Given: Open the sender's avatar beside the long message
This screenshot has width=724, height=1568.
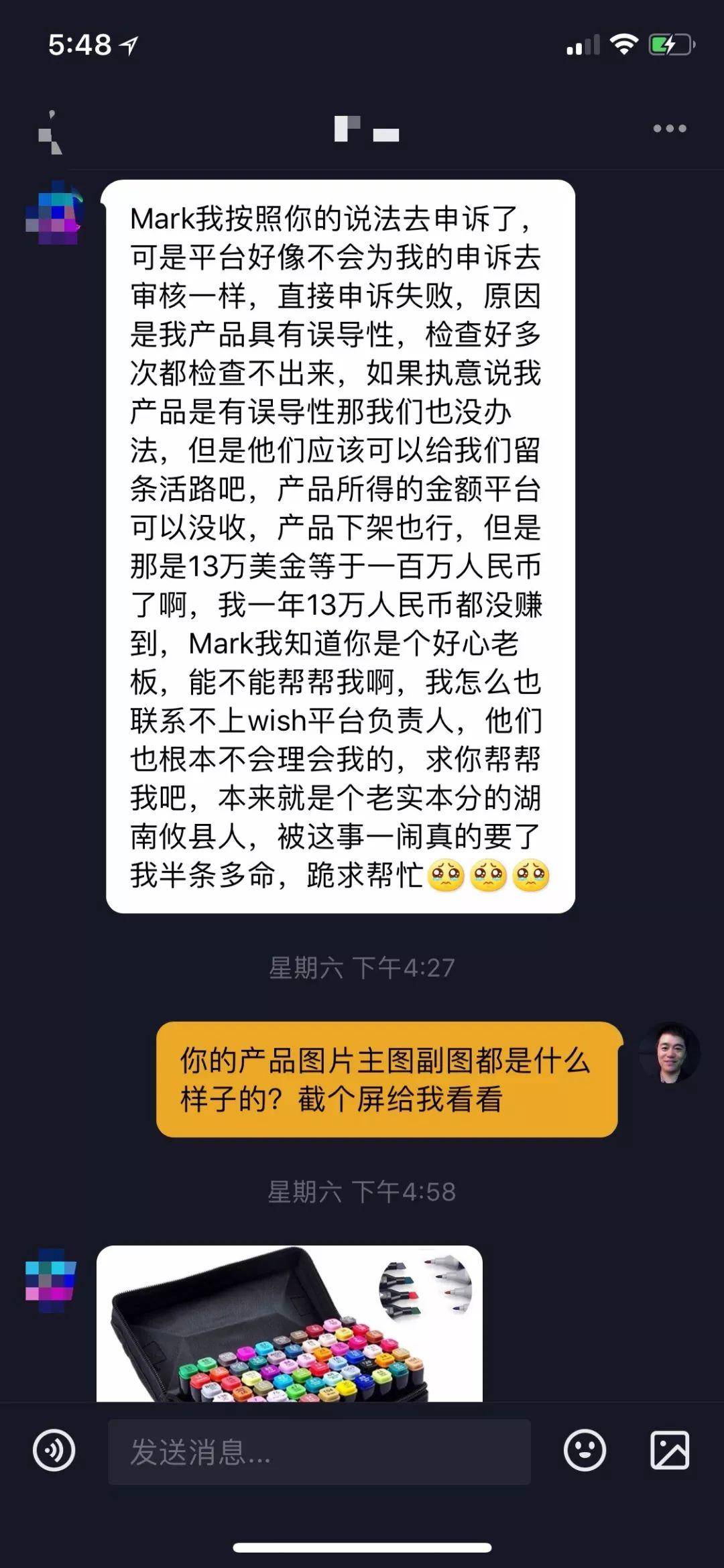Looking at the screenshot, I should coord(54,213).
